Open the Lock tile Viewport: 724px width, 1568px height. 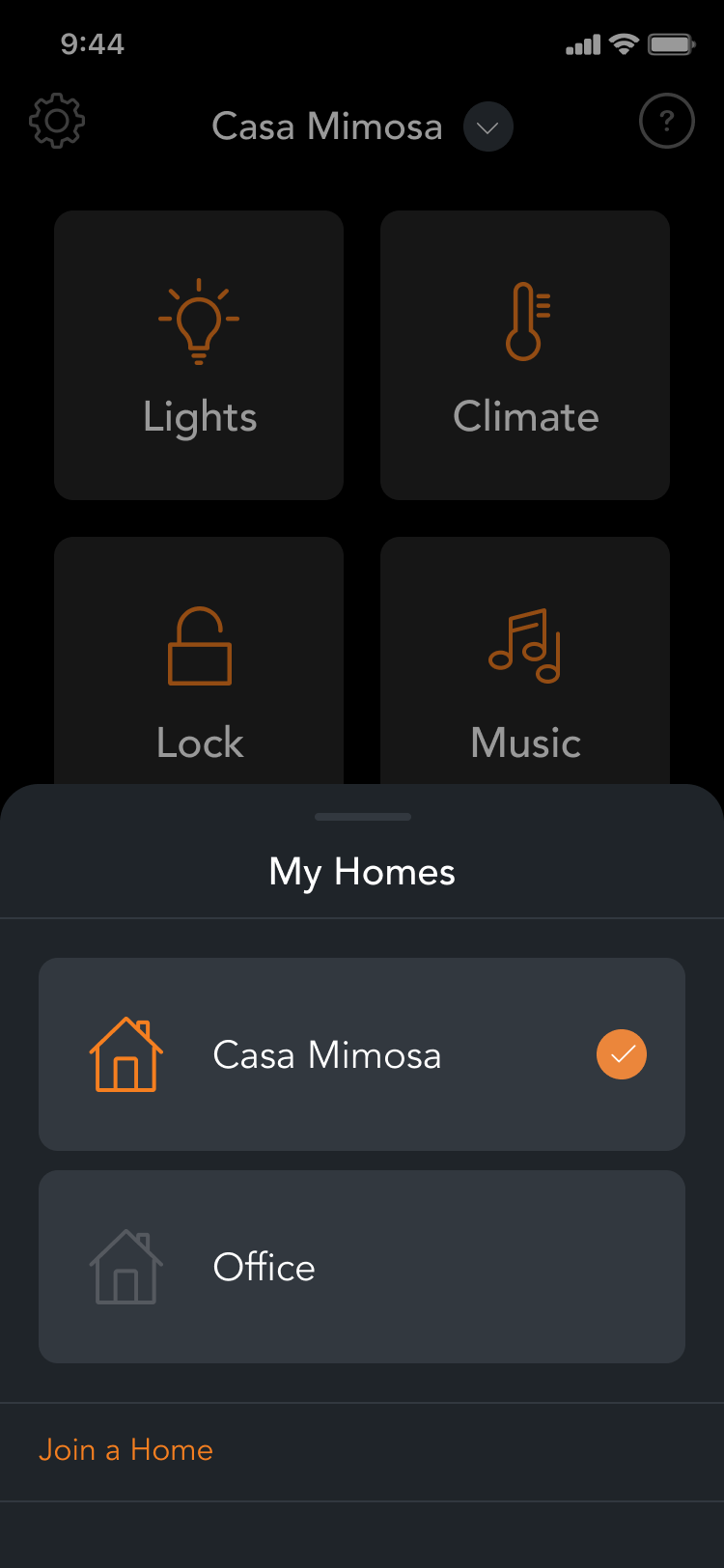click(199, 661)
